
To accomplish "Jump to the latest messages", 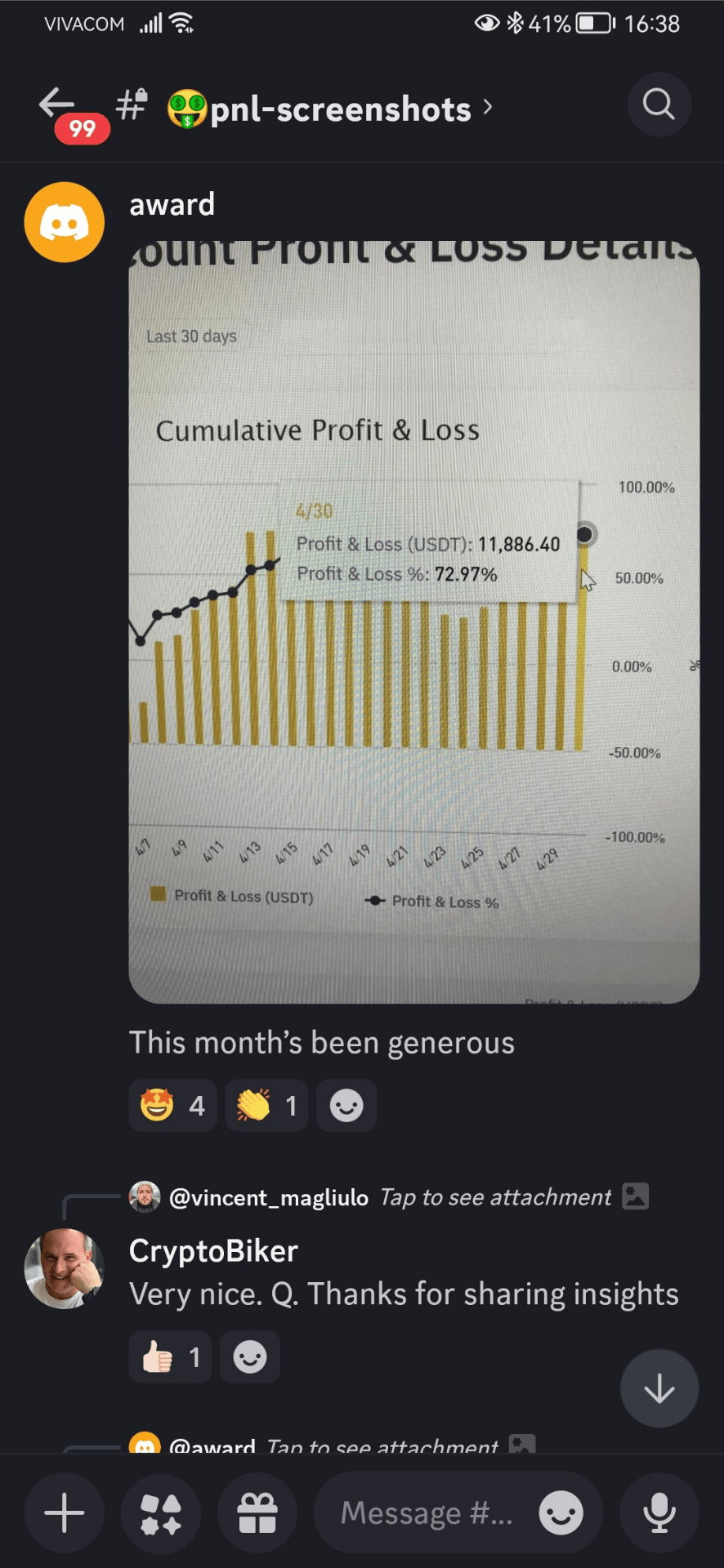I will pyautogui.click(x=659, y=1388).
